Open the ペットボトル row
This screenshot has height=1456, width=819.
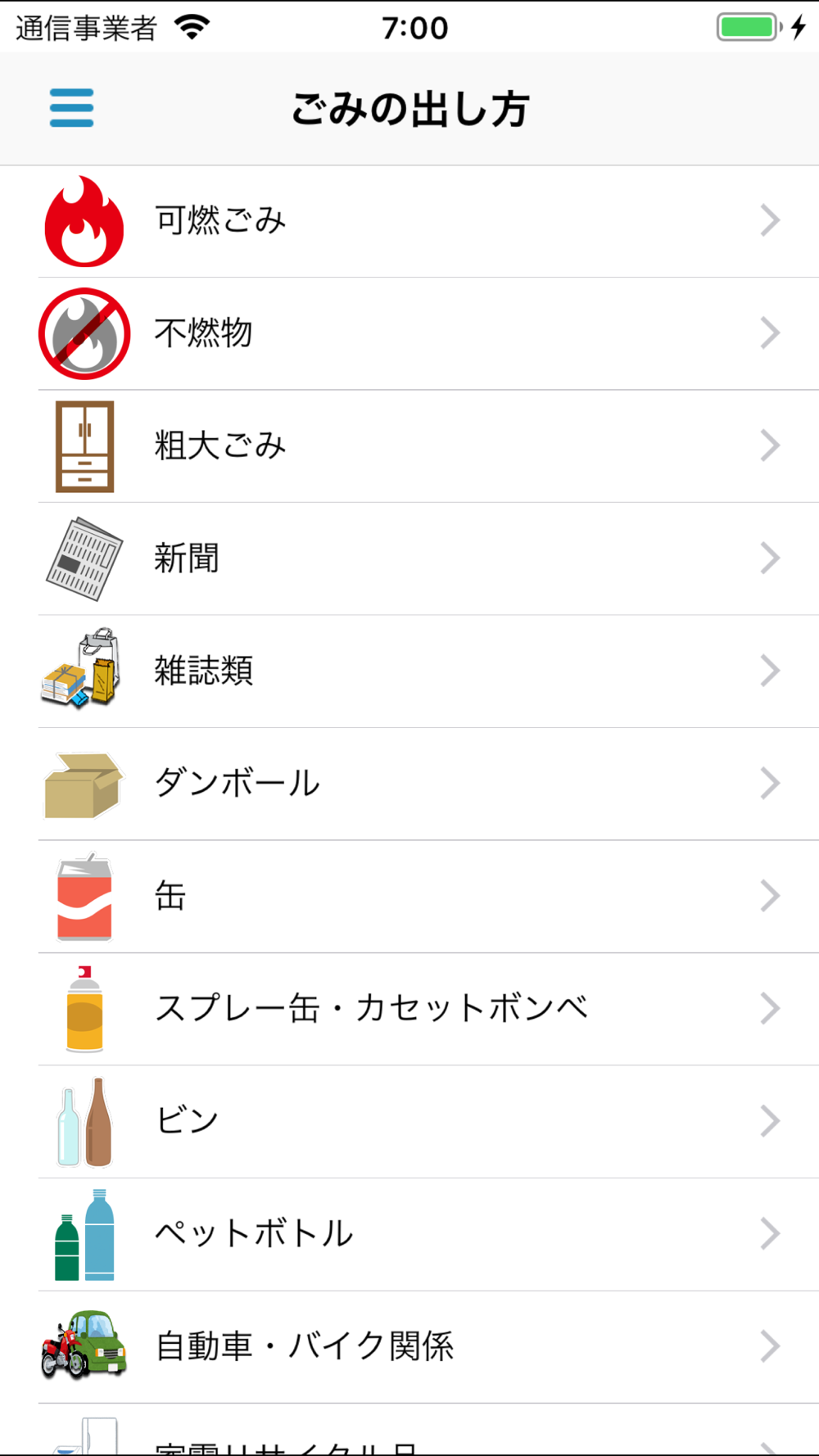[x=409, y=1234]
